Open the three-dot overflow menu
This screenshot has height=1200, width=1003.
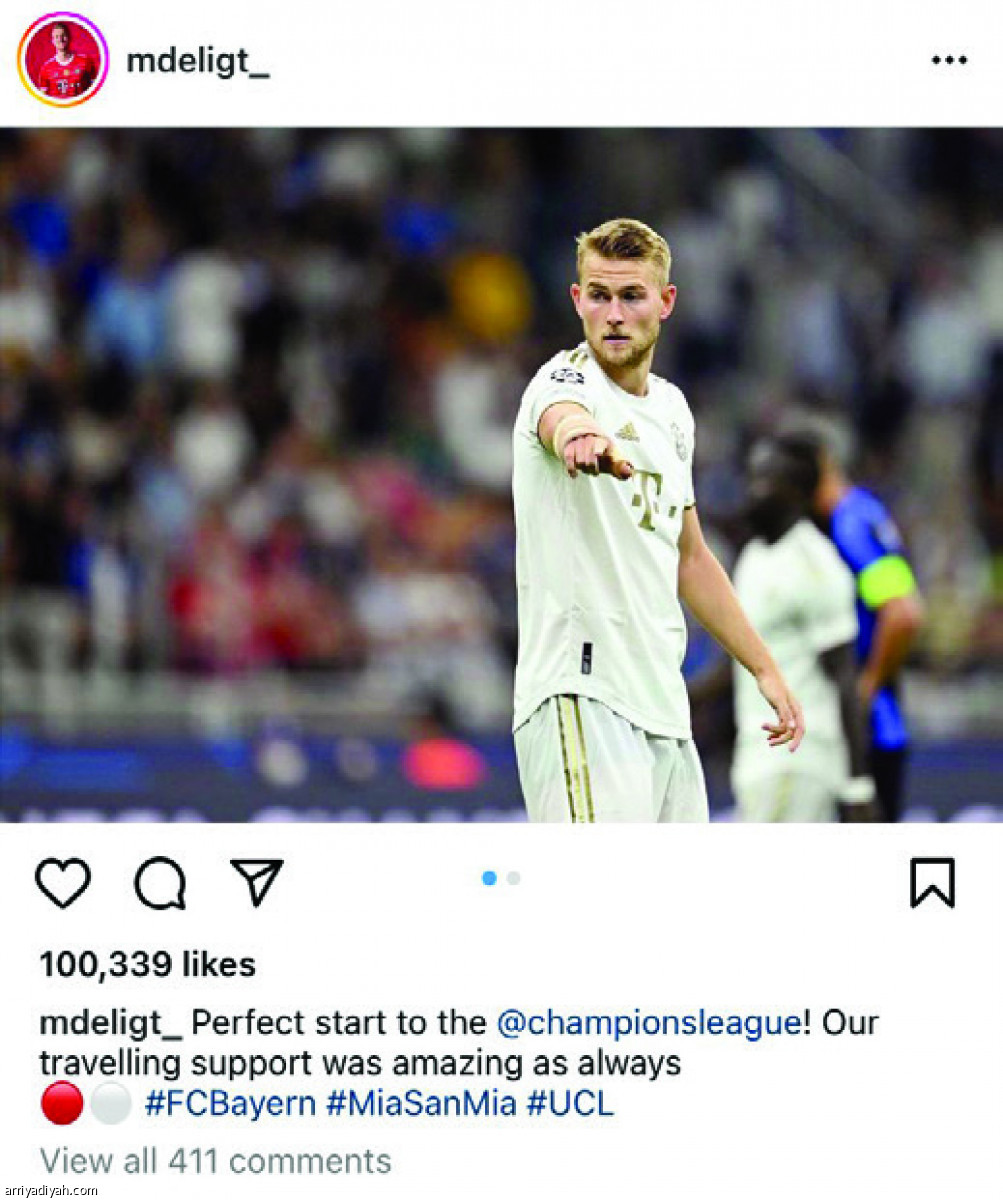point(948,61)
